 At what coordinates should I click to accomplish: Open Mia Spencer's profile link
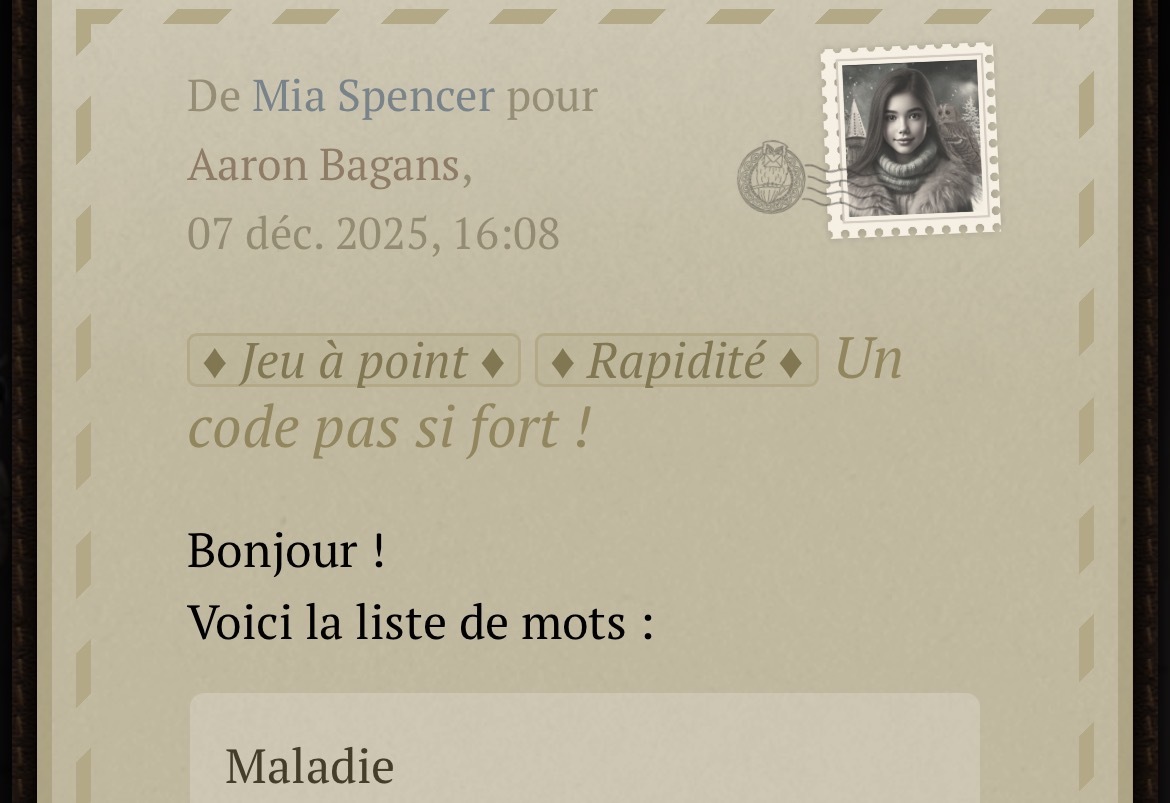pyautogui.click(x=372, y=96)
